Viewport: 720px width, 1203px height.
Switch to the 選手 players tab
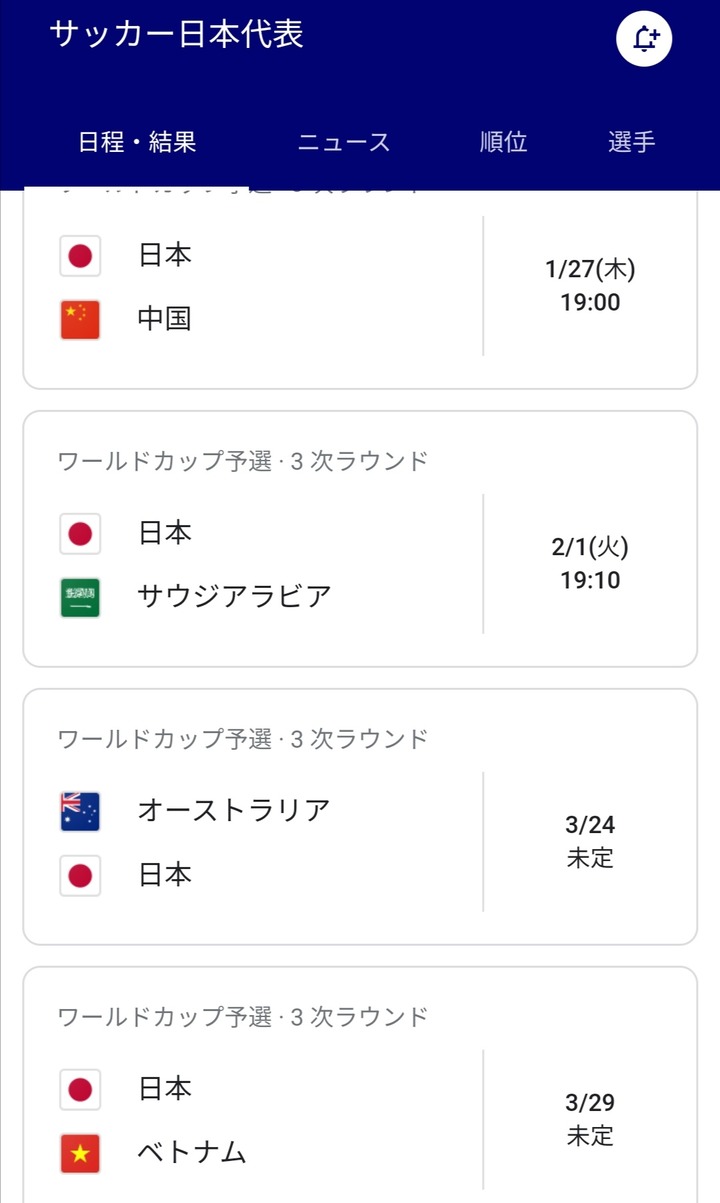click(631, 142)
